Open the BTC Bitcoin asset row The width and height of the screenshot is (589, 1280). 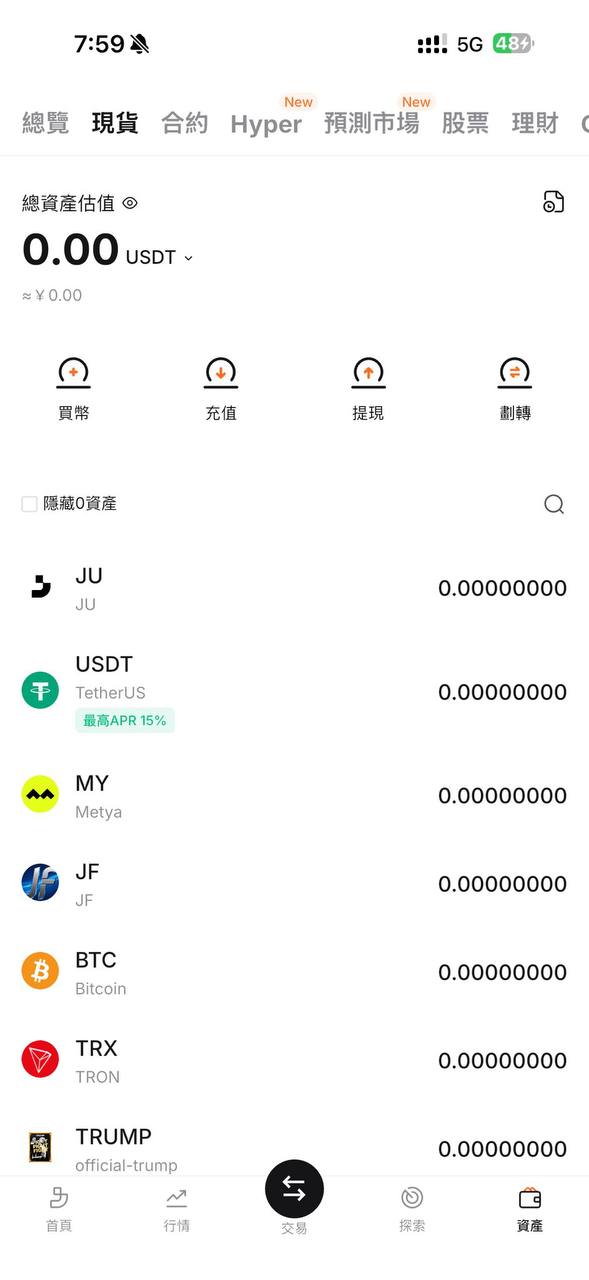pos(294,972)
